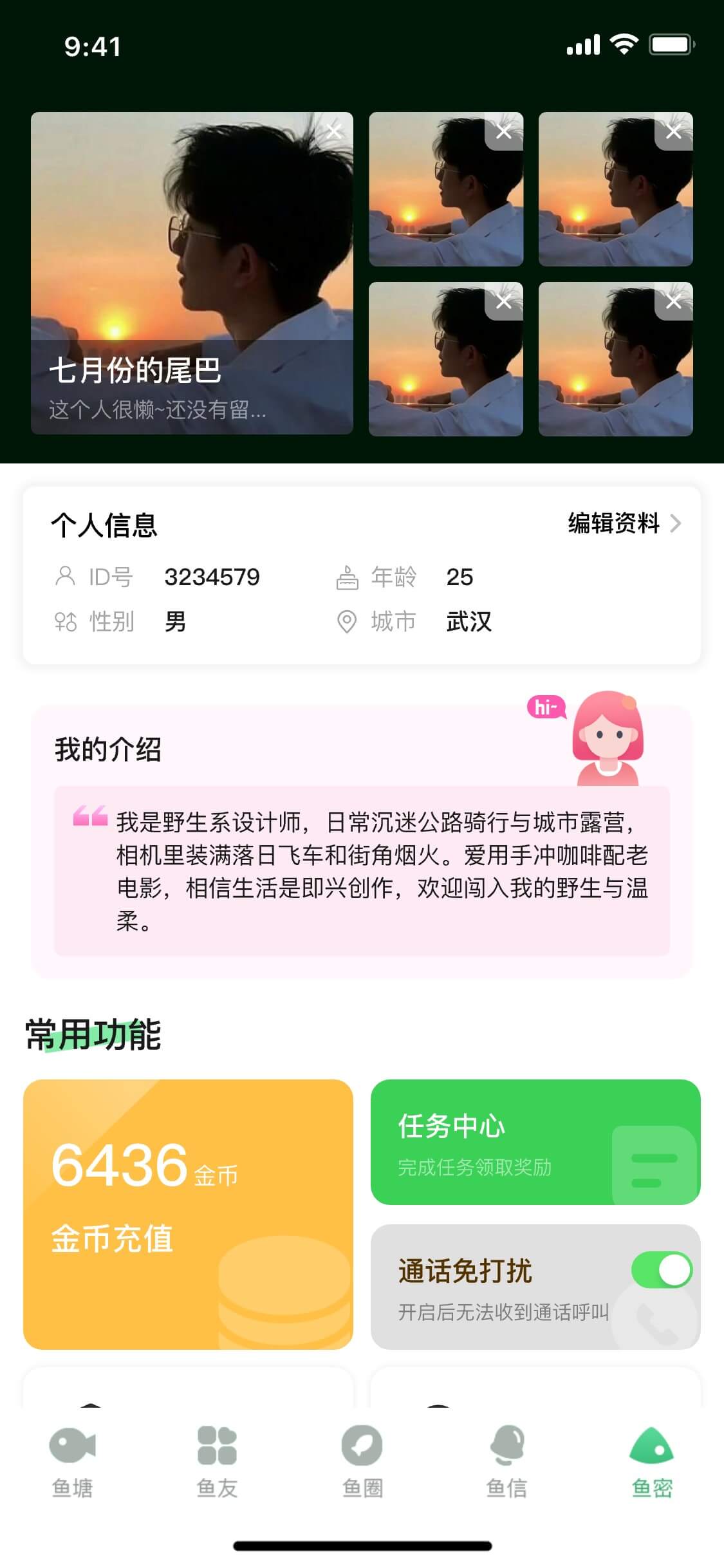The height and width of the screenshot is (1568, 724).
Task: Open 任务中心 task center card
Action: click(x=535, y=1142)
